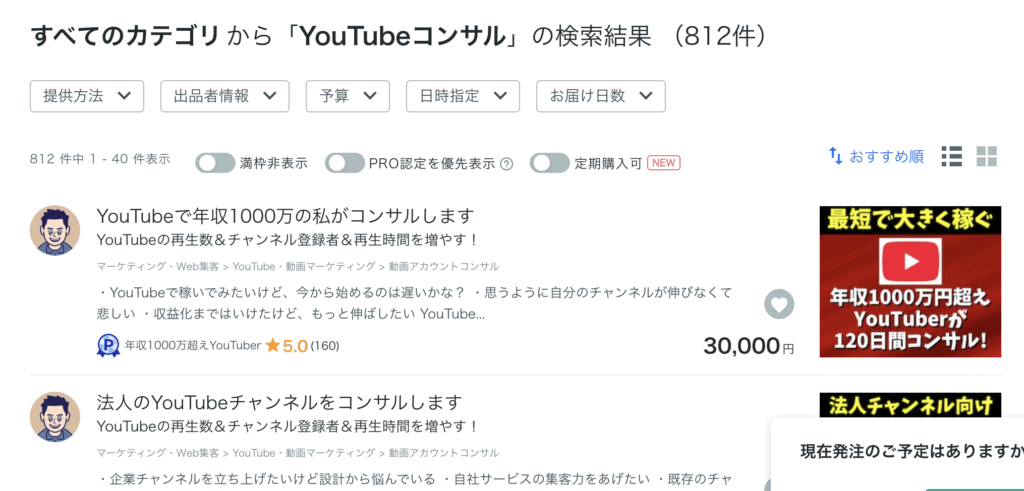Screen dimensions: 1024x491
Task: Switch to grid view layout
Action: 987,156
